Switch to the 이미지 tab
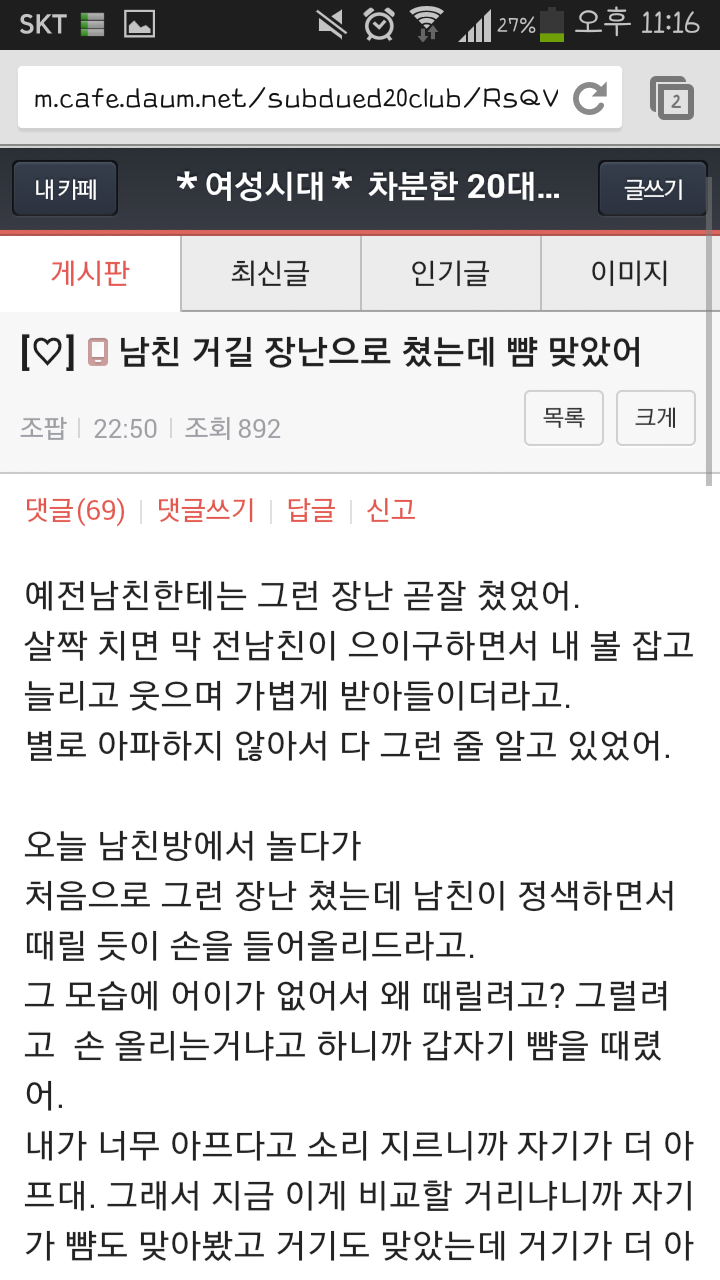The image size is (720, 1280). pyautogui.click(x=630, y=273)
